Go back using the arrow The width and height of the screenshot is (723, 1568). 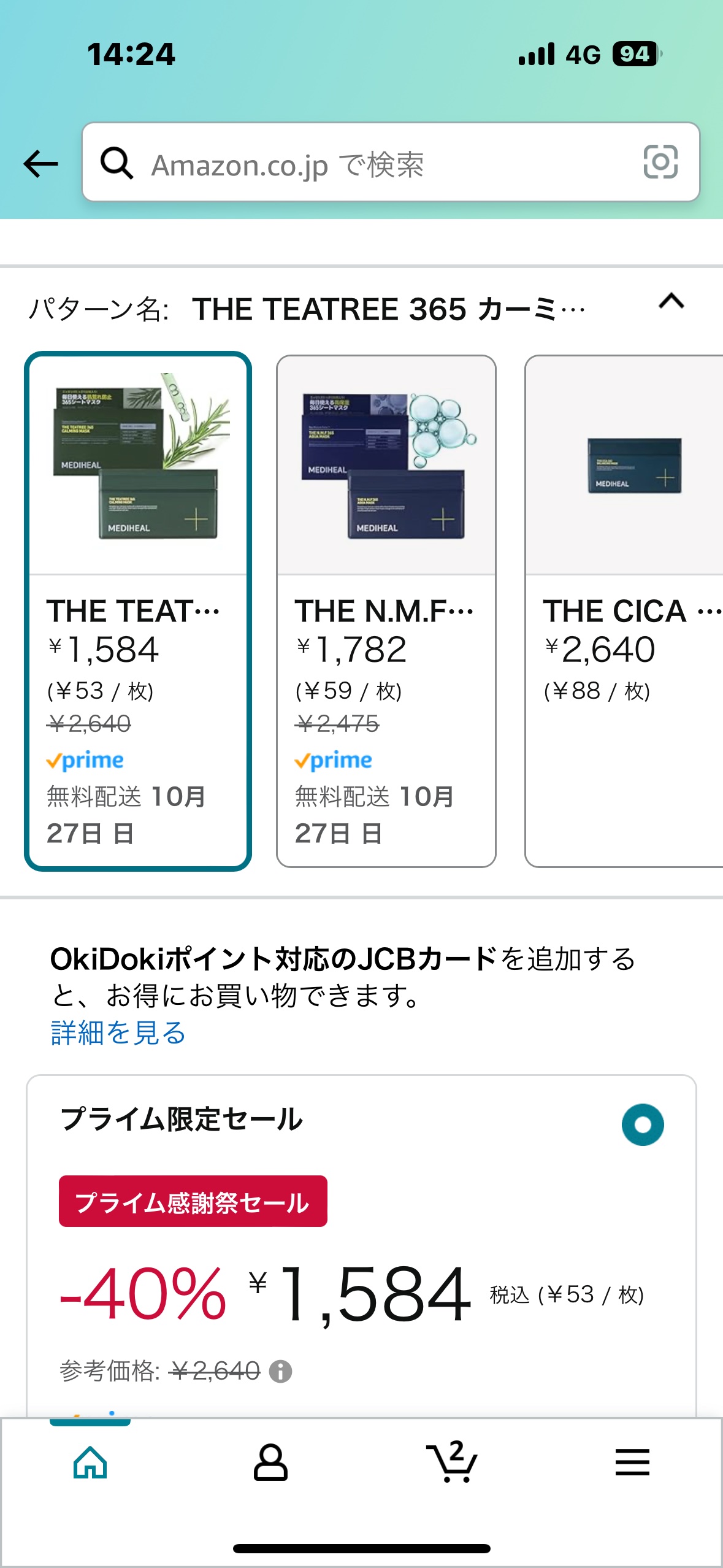[x=40, y=164]
